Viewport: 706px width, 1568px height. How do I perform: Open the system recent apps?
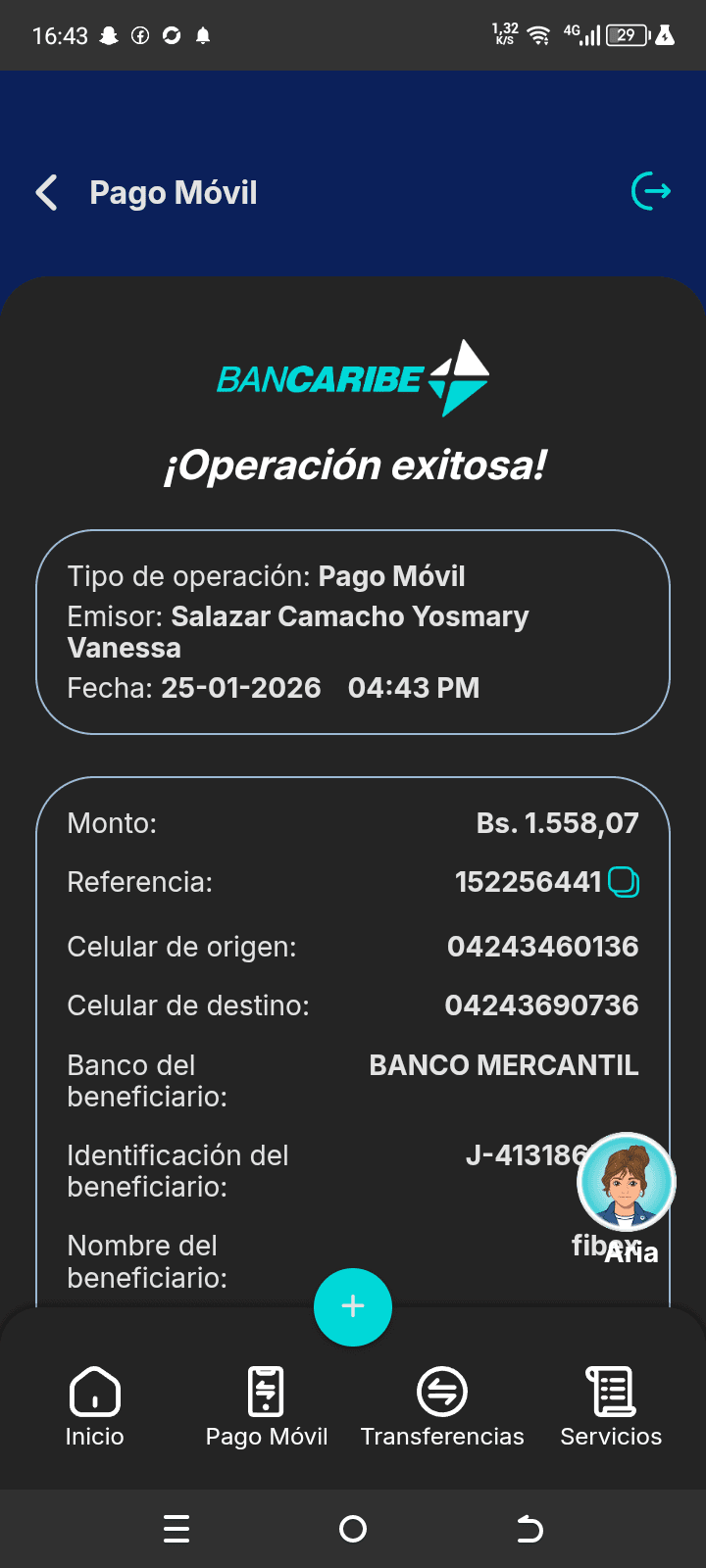pos(176,1529)
